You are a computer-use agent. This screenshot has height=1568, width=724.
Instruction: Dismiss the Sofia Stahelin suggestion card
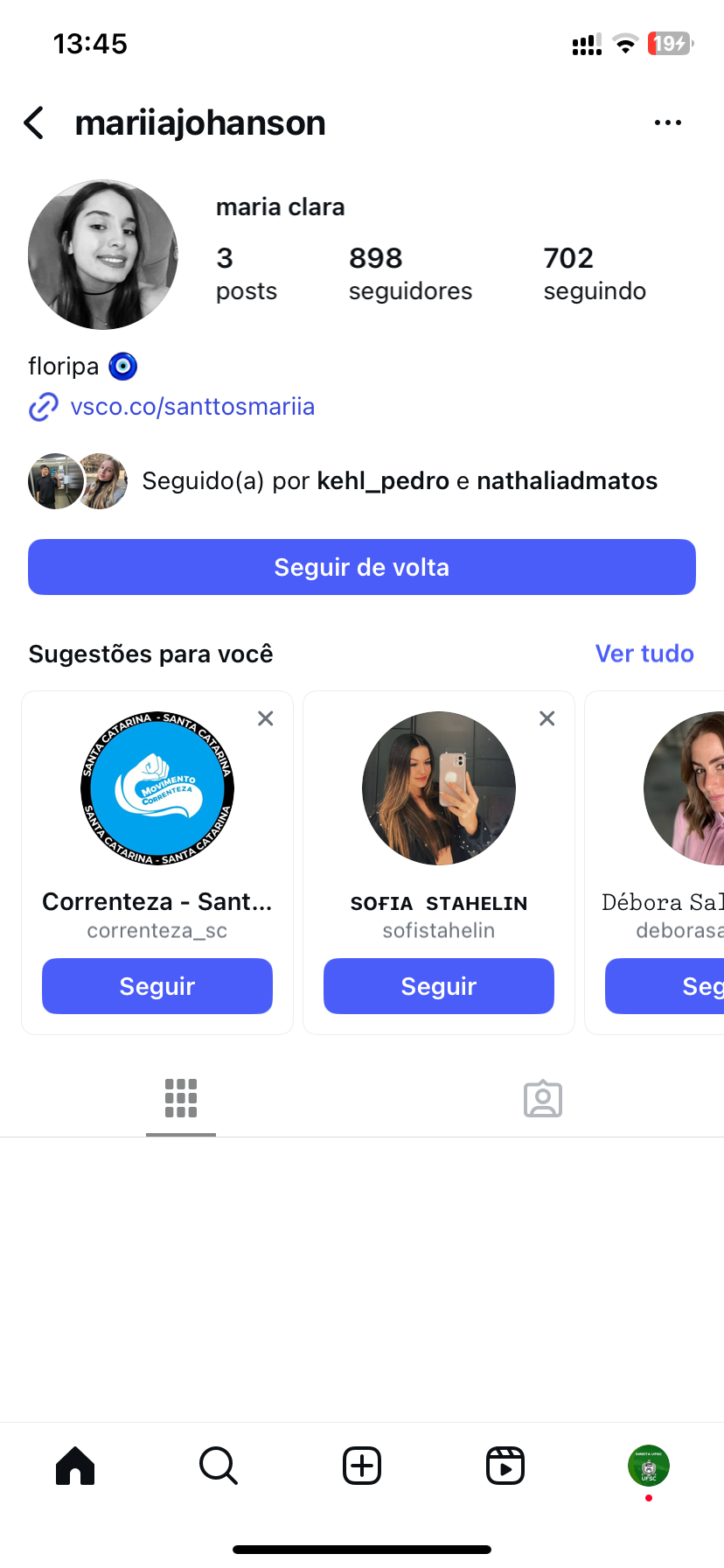coord(547,718)
